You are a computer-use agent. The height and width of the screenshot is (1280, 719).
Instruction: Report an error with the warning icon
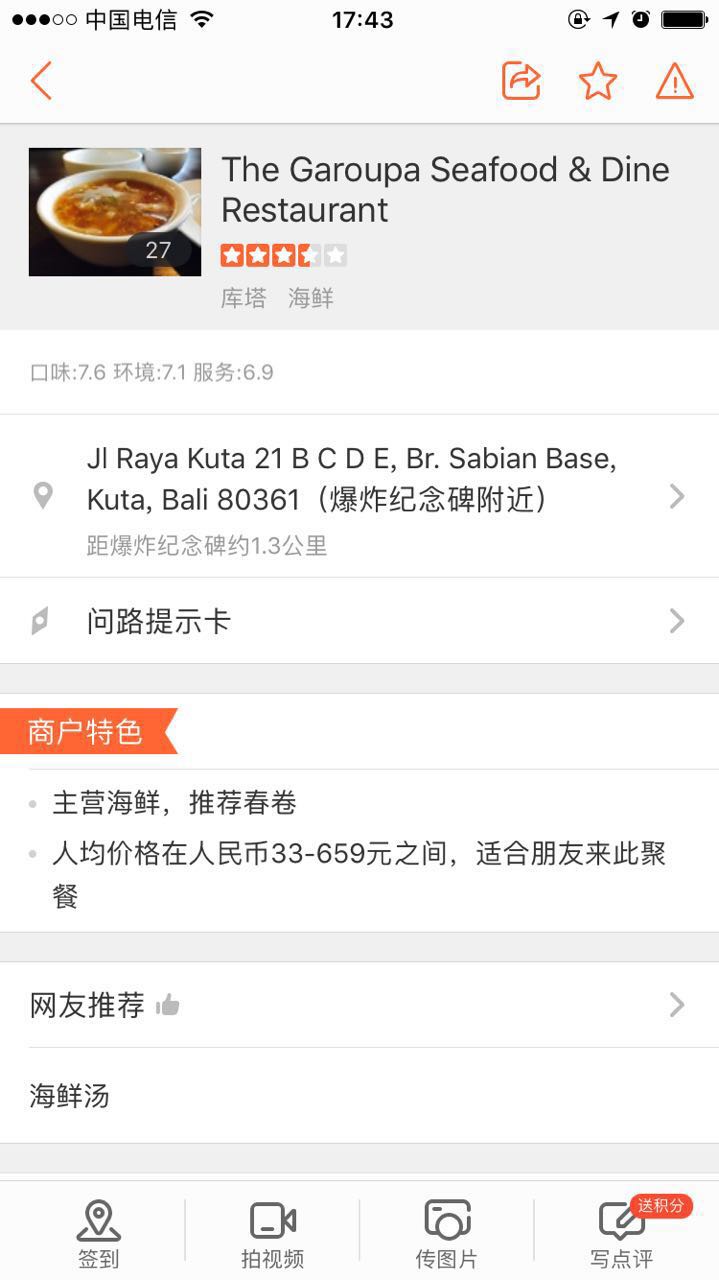pos(675,81)
